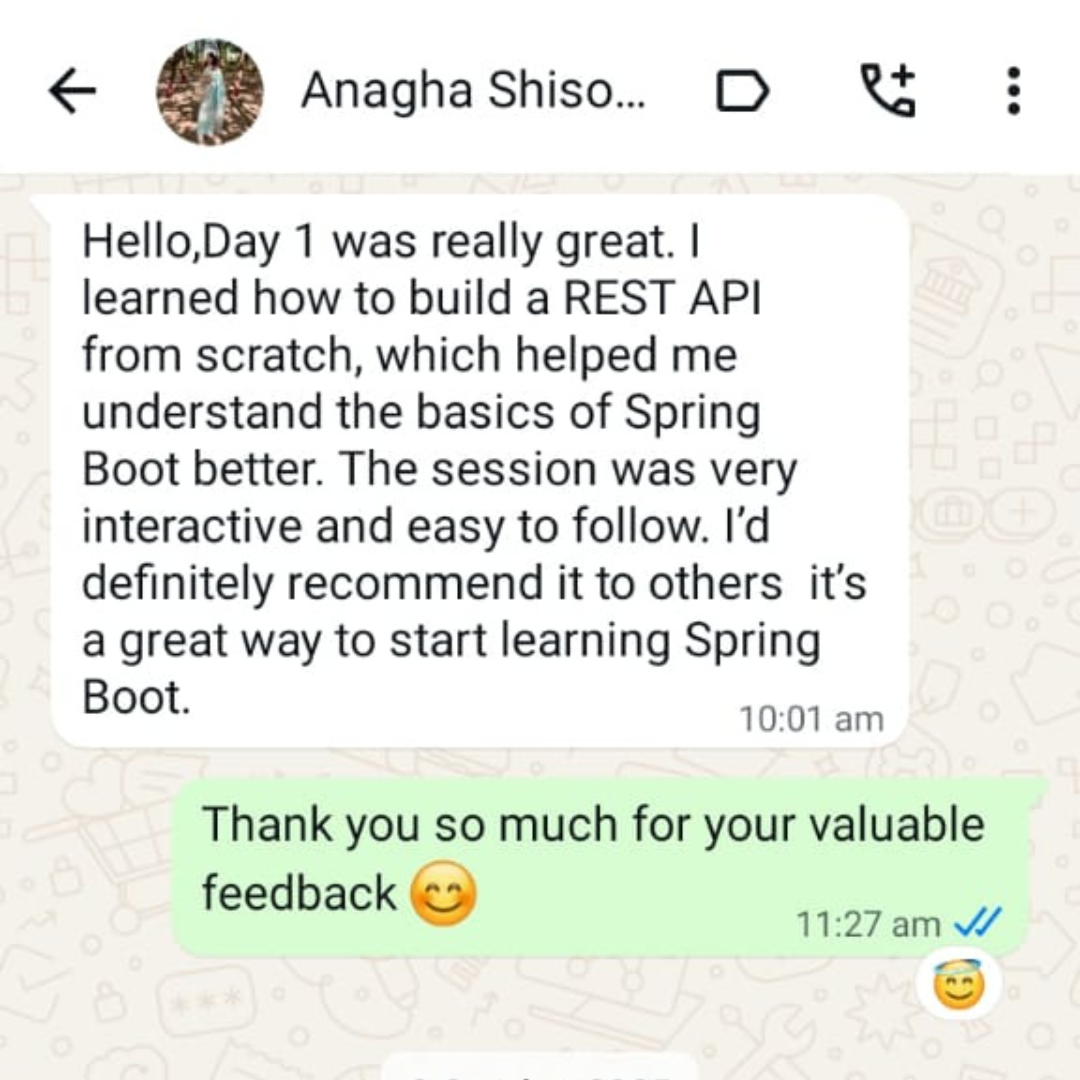Open the three-dot overflow menu
The height and width of the screenshot is (1080, 1080).
tap(1013, 92)
